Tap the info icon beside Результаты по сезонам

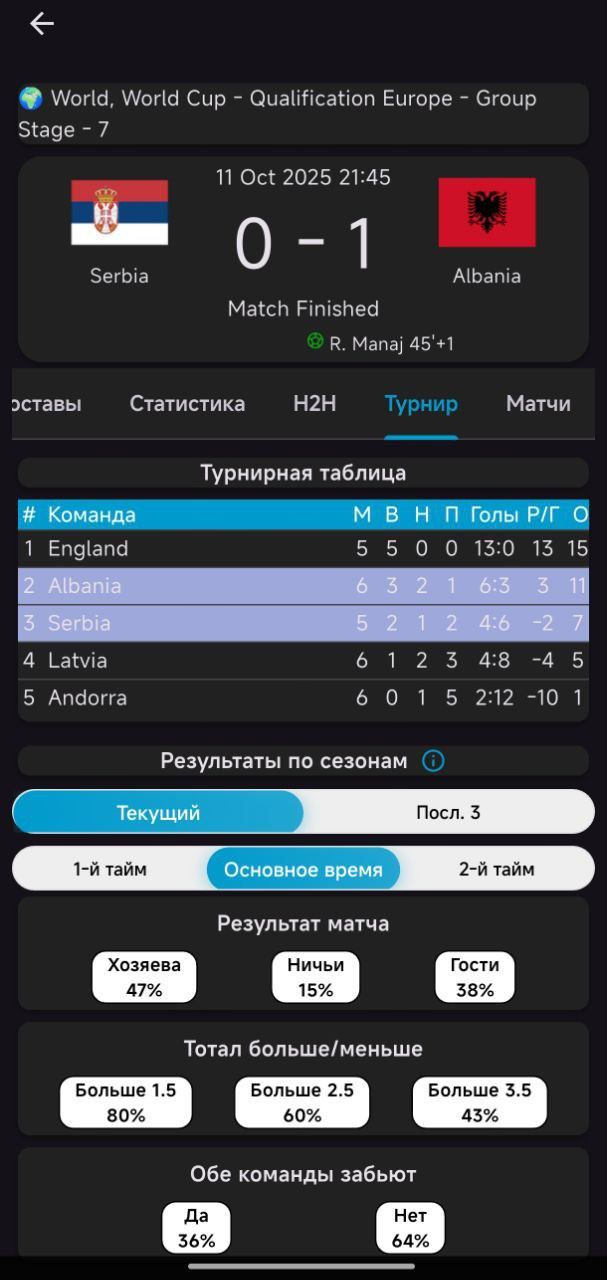pyautogui.click(x=433, y=761)
